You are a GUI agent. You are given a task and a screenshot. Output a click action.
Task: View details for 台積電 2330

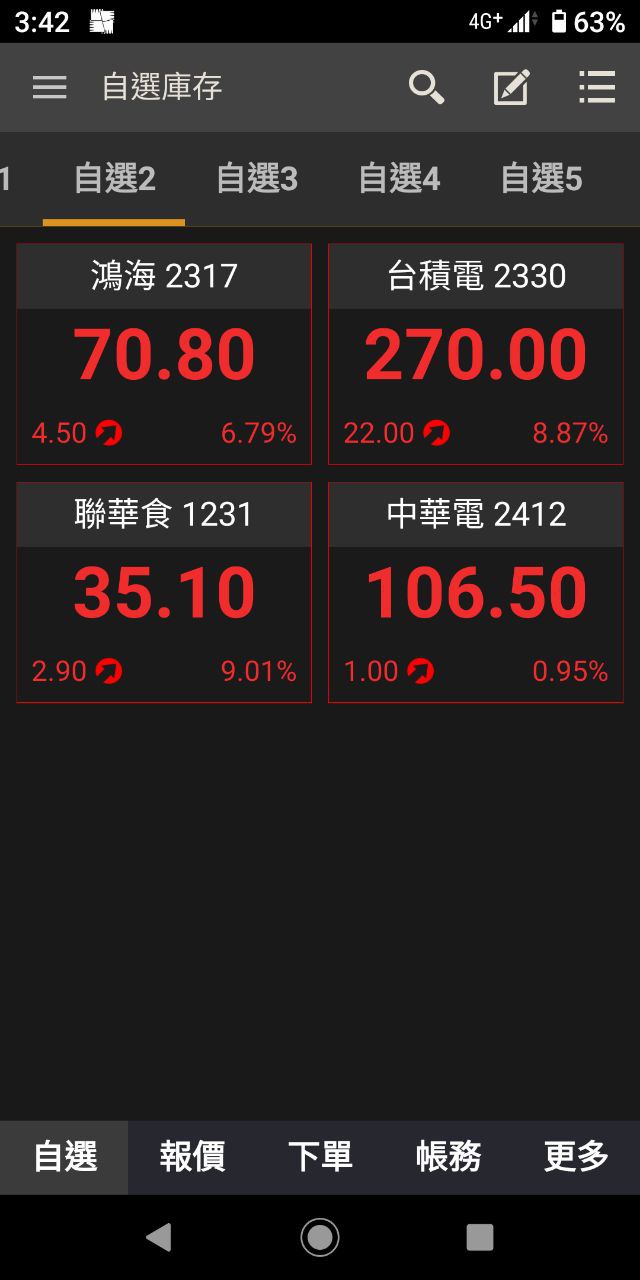click(476, 354)
